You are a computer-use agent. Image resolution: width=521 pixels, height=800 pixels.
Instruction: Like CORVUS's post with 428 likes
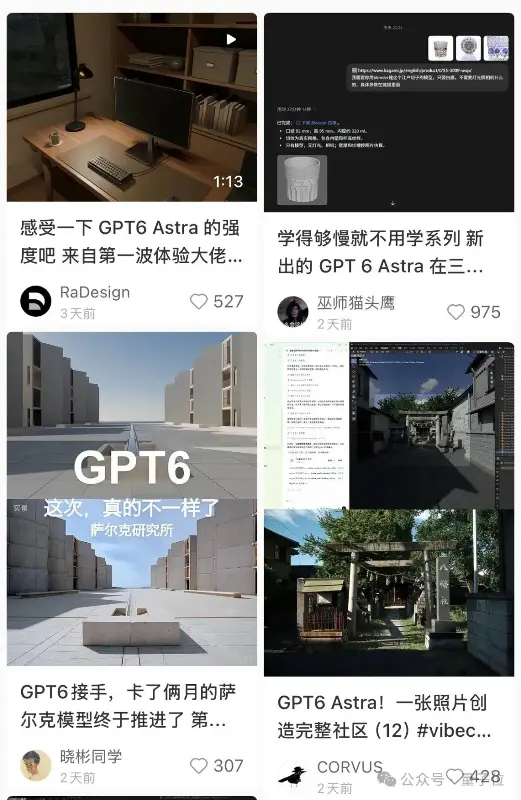tap(455, 777)
